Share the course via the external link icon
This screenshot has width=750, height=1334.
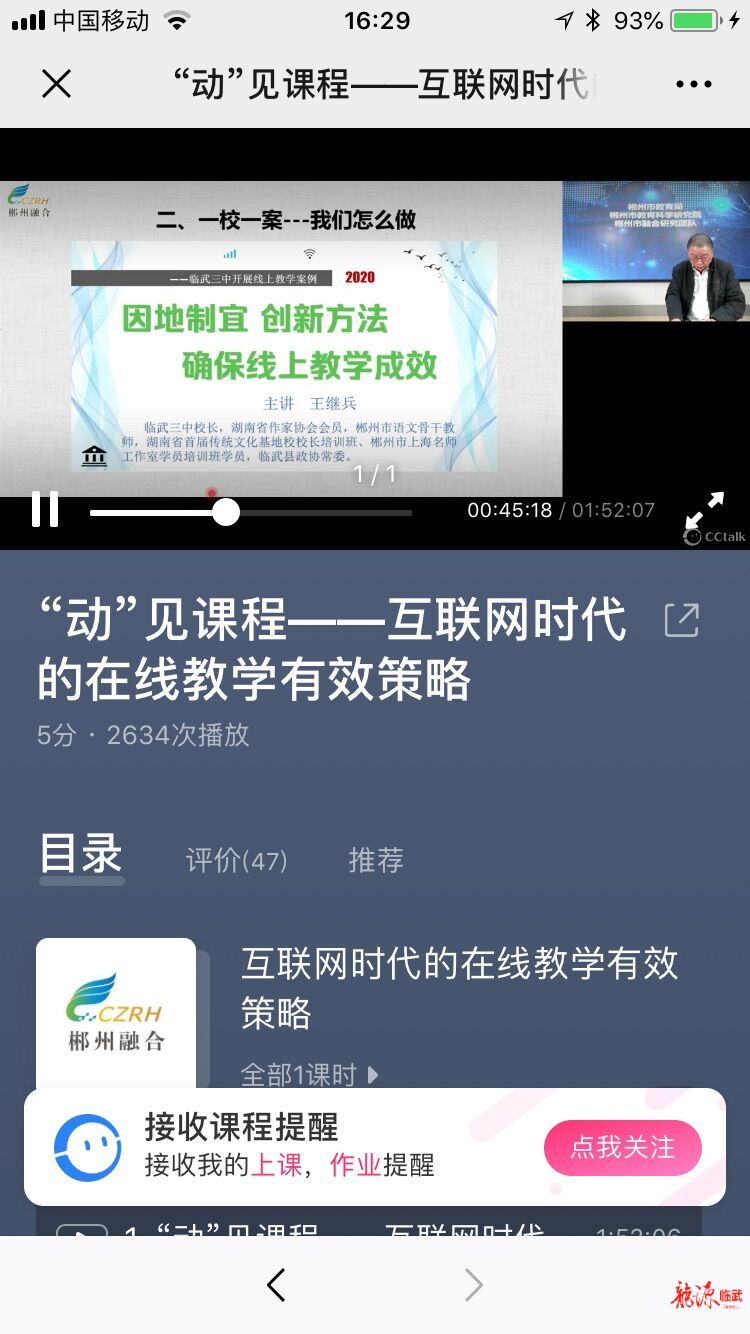[682, 620]
